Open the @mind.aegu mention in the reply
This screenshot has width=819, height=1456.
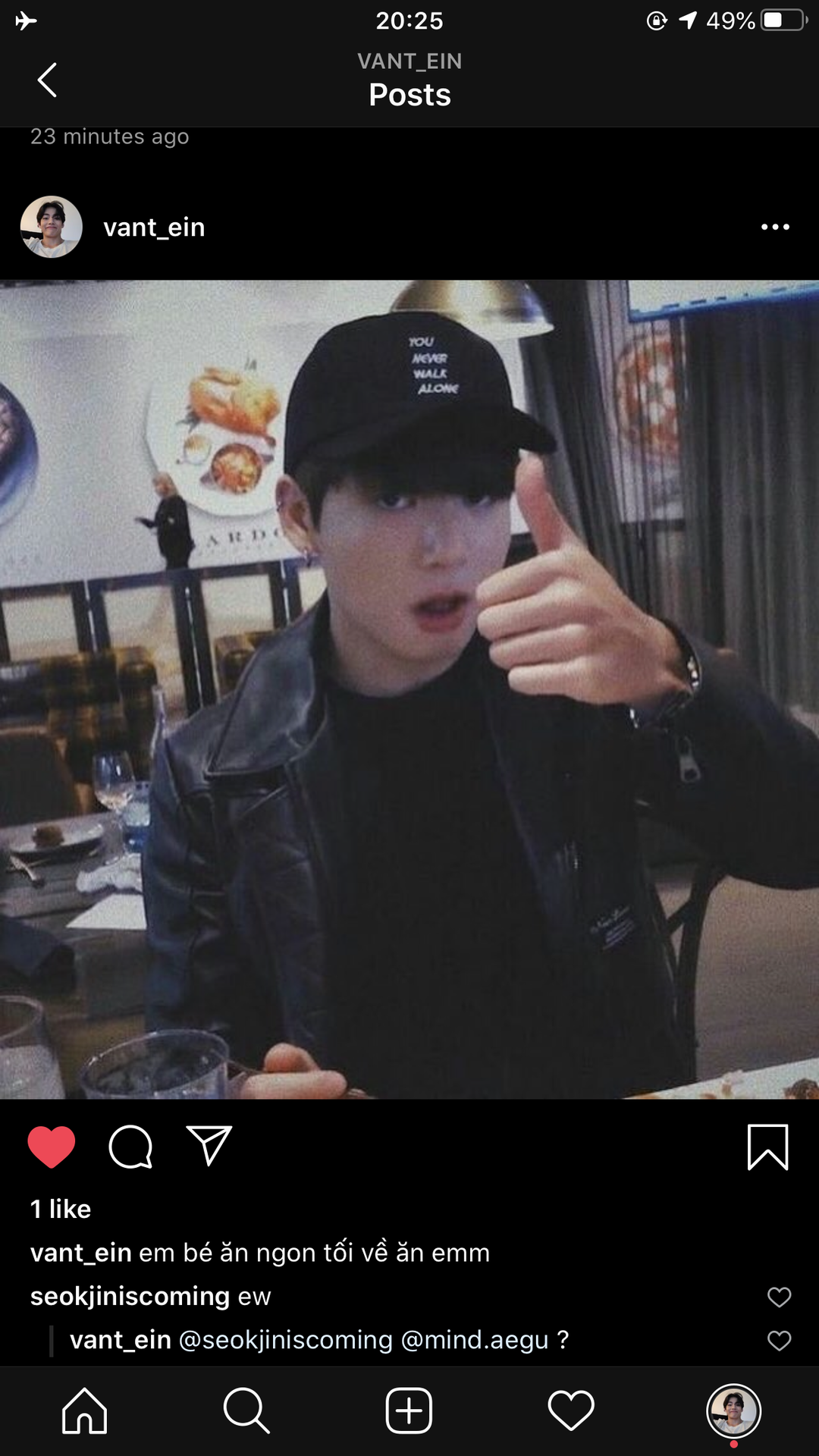click(x=474, y=1340)
